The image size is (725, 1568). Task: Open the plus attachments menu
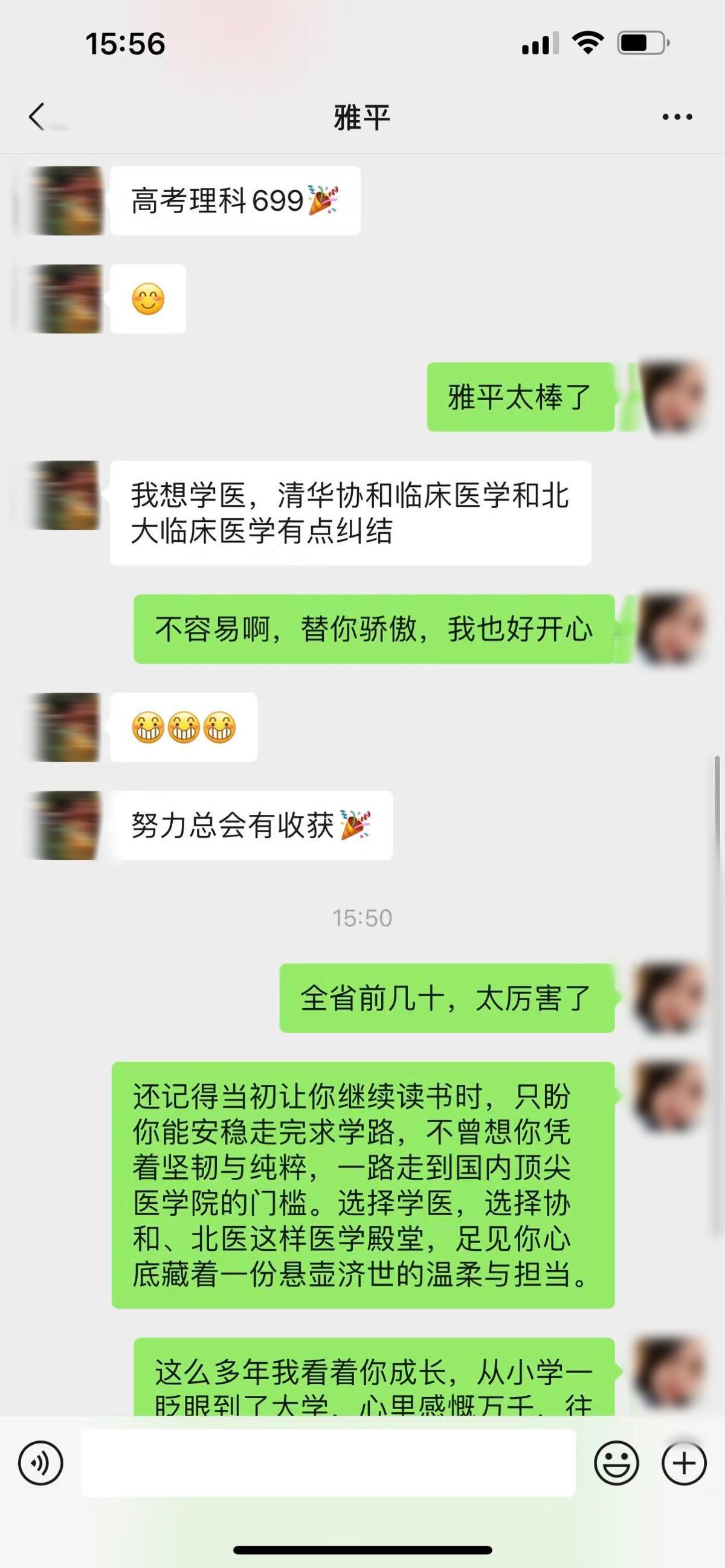point(683,1464)
